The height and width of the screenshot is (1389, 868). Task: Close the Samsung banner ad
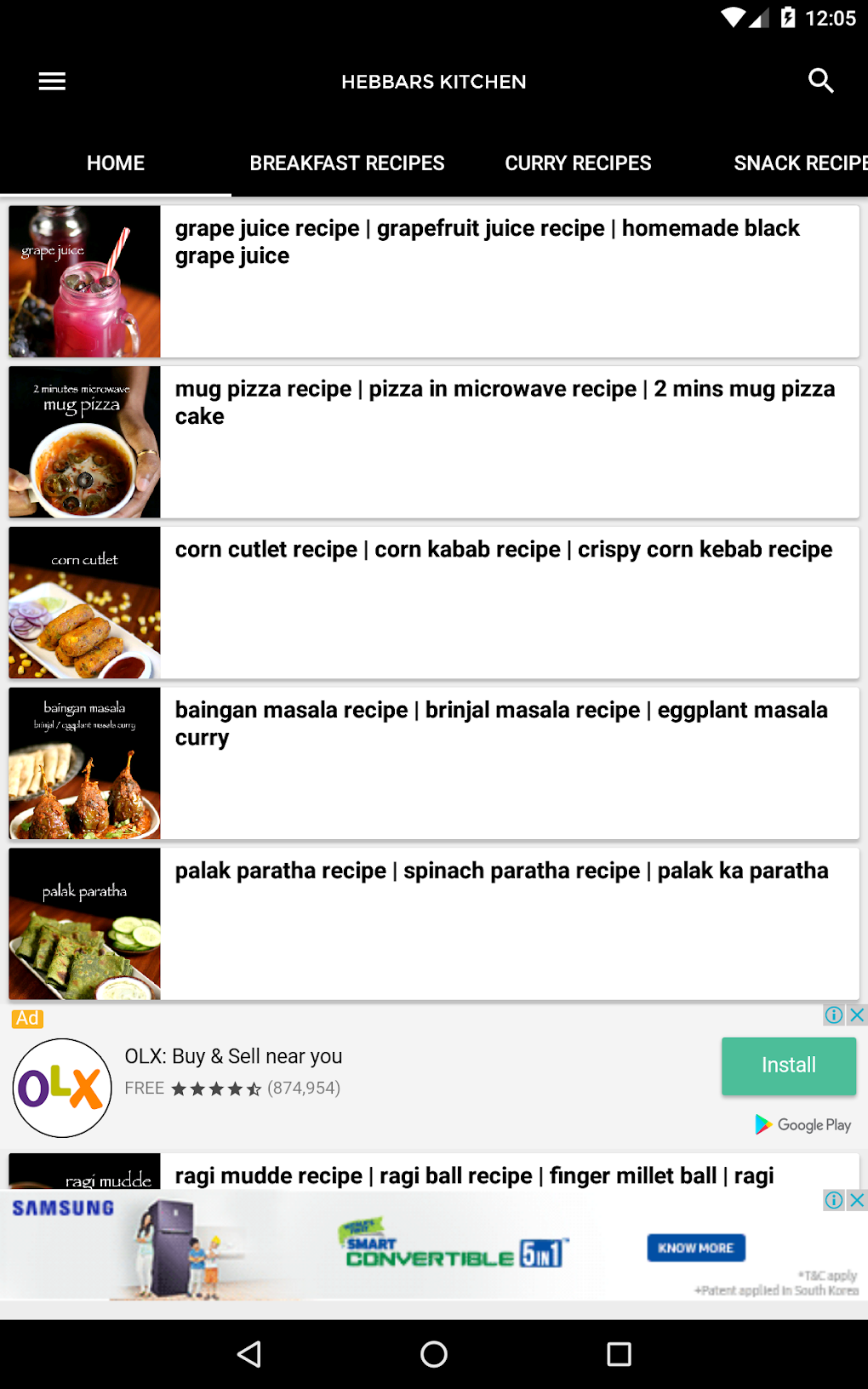tap(855, 1200)
